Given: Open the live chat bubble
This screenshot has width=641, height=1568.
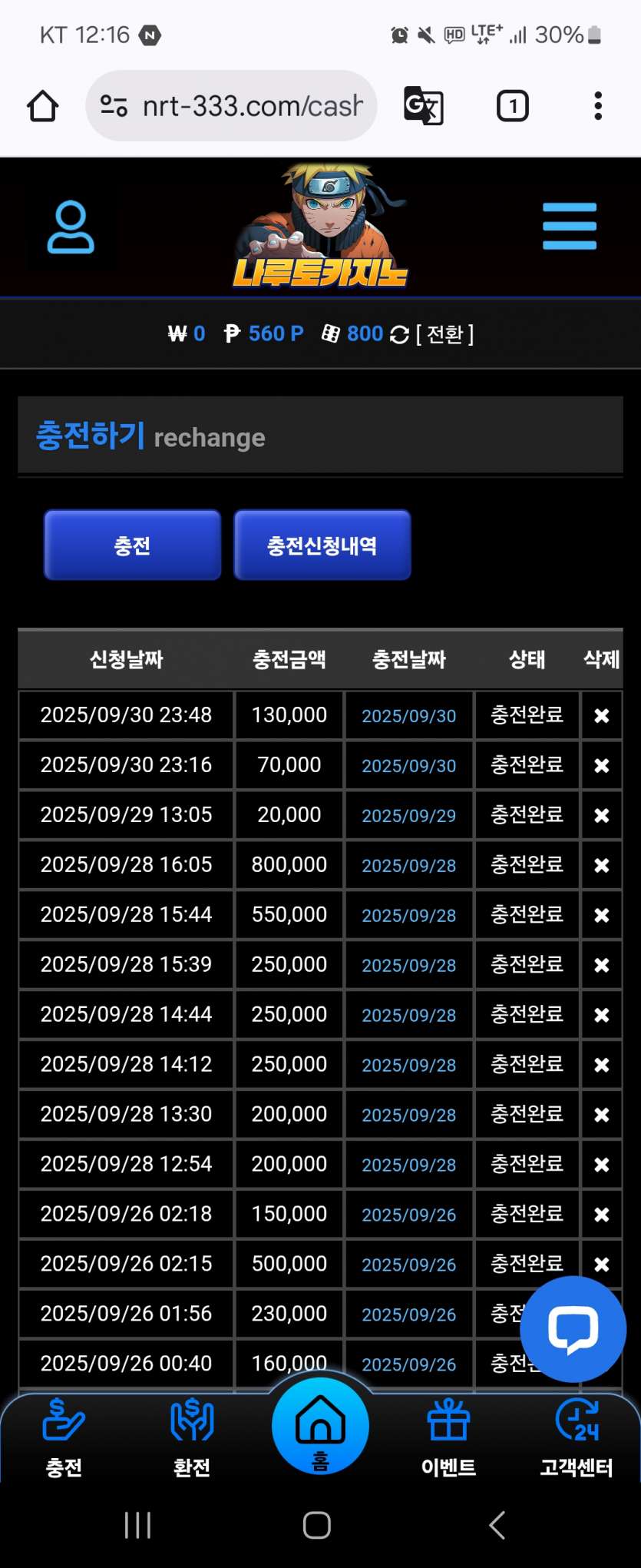Looking at the screenshot, I should point(573,1329).
